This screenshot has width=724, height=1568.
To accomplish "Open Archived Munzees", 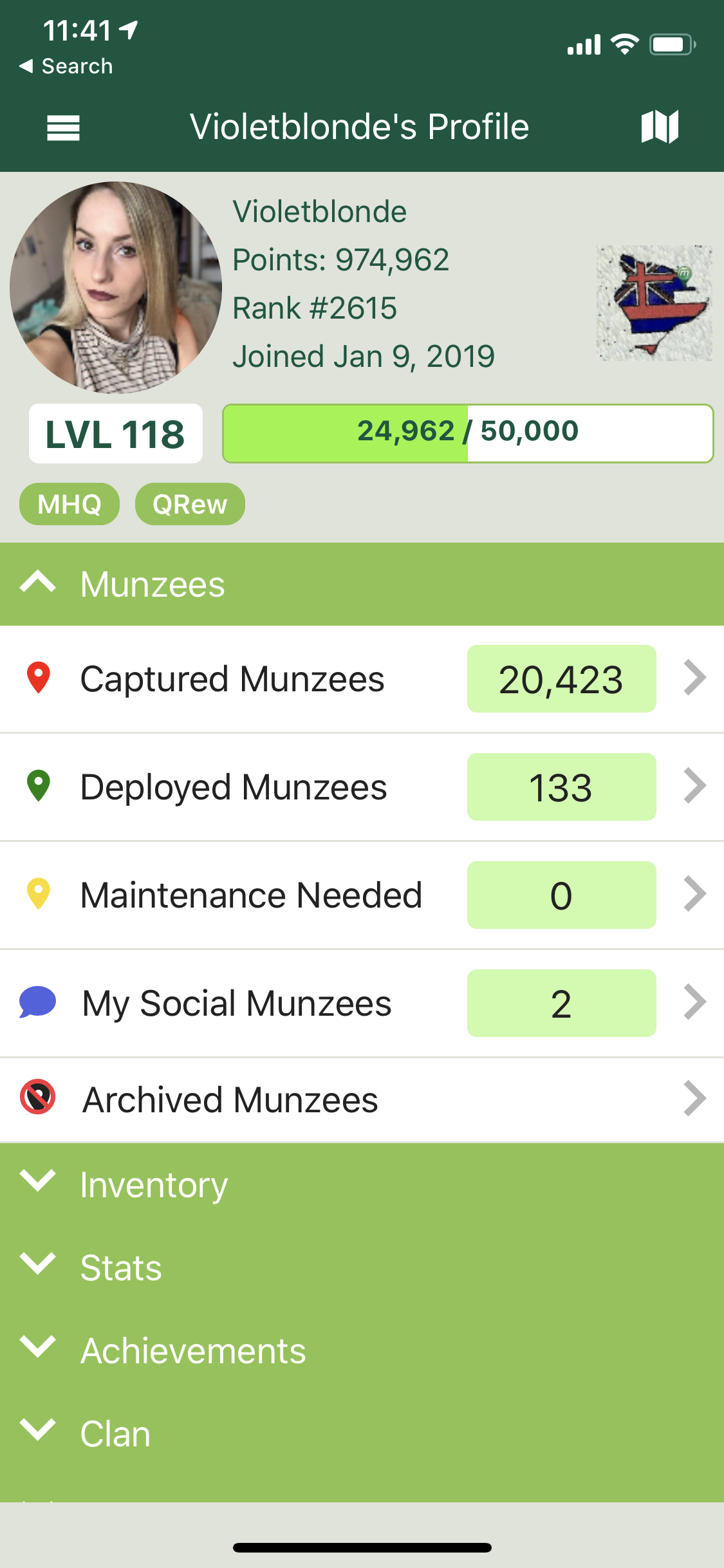I will pos(360,1099).
